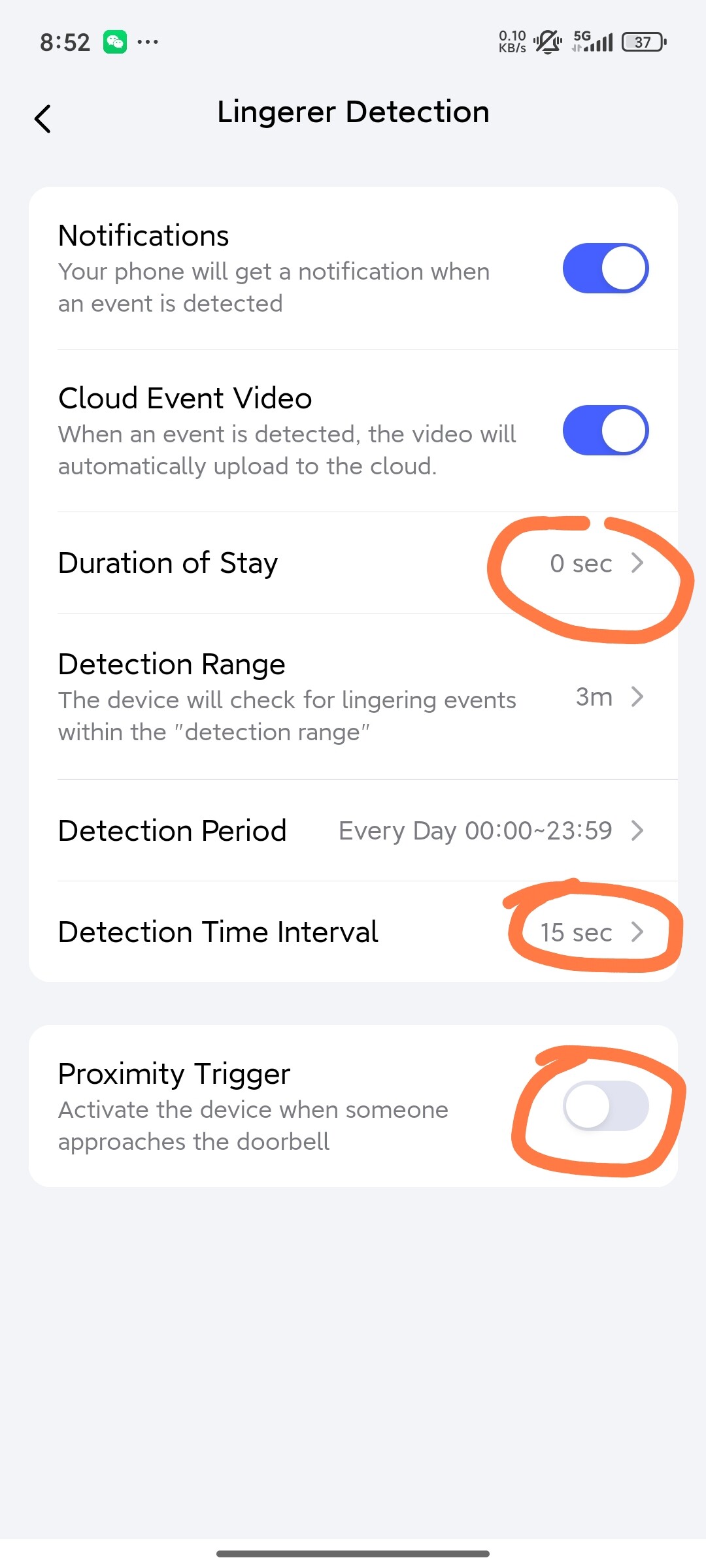The image size is (706, 1568).
Task: Enable the Proximity Trigger switch
Action: (605, 1105)
